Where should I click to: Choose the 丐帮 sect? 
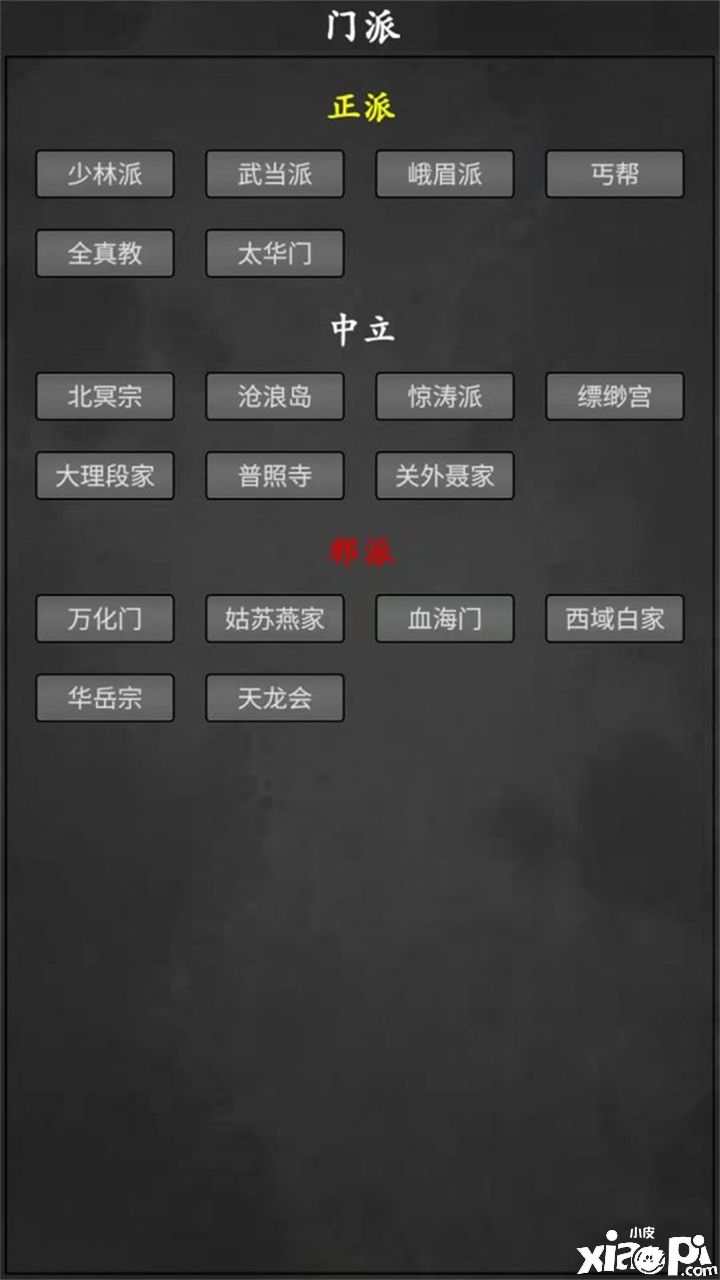click(x=615, y=174)
